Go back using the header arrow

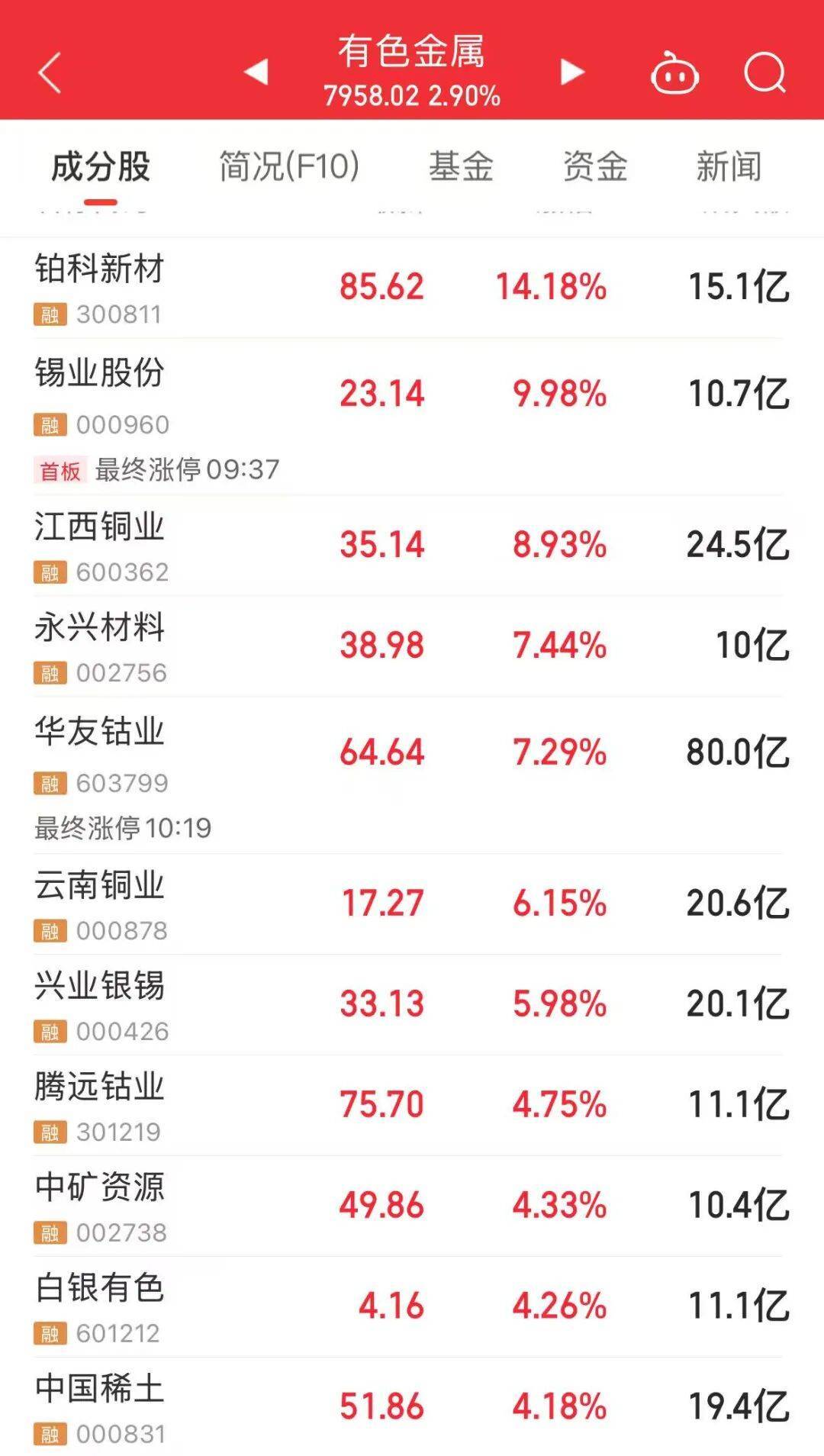[50, 73]
